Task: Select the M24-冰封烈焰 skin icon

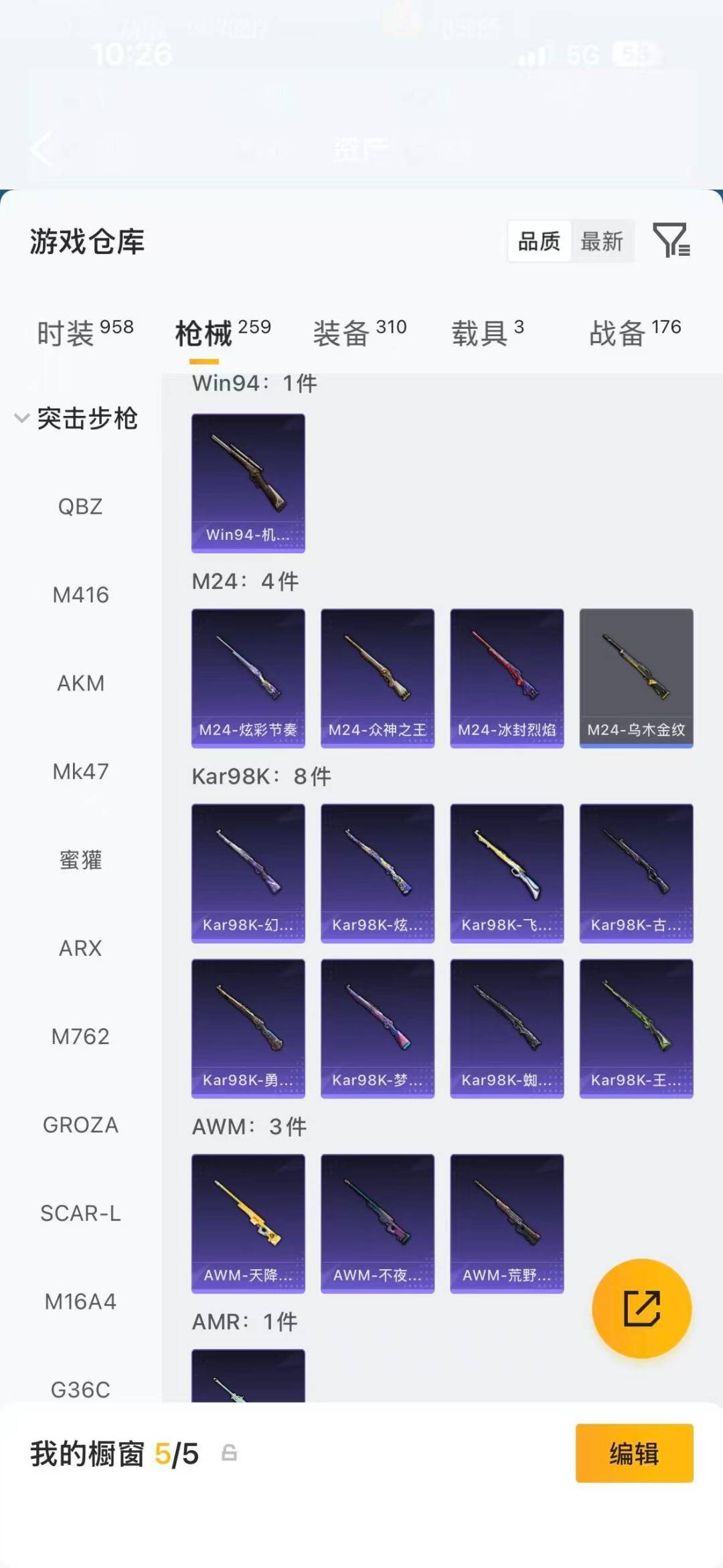Action: point(507,676)
